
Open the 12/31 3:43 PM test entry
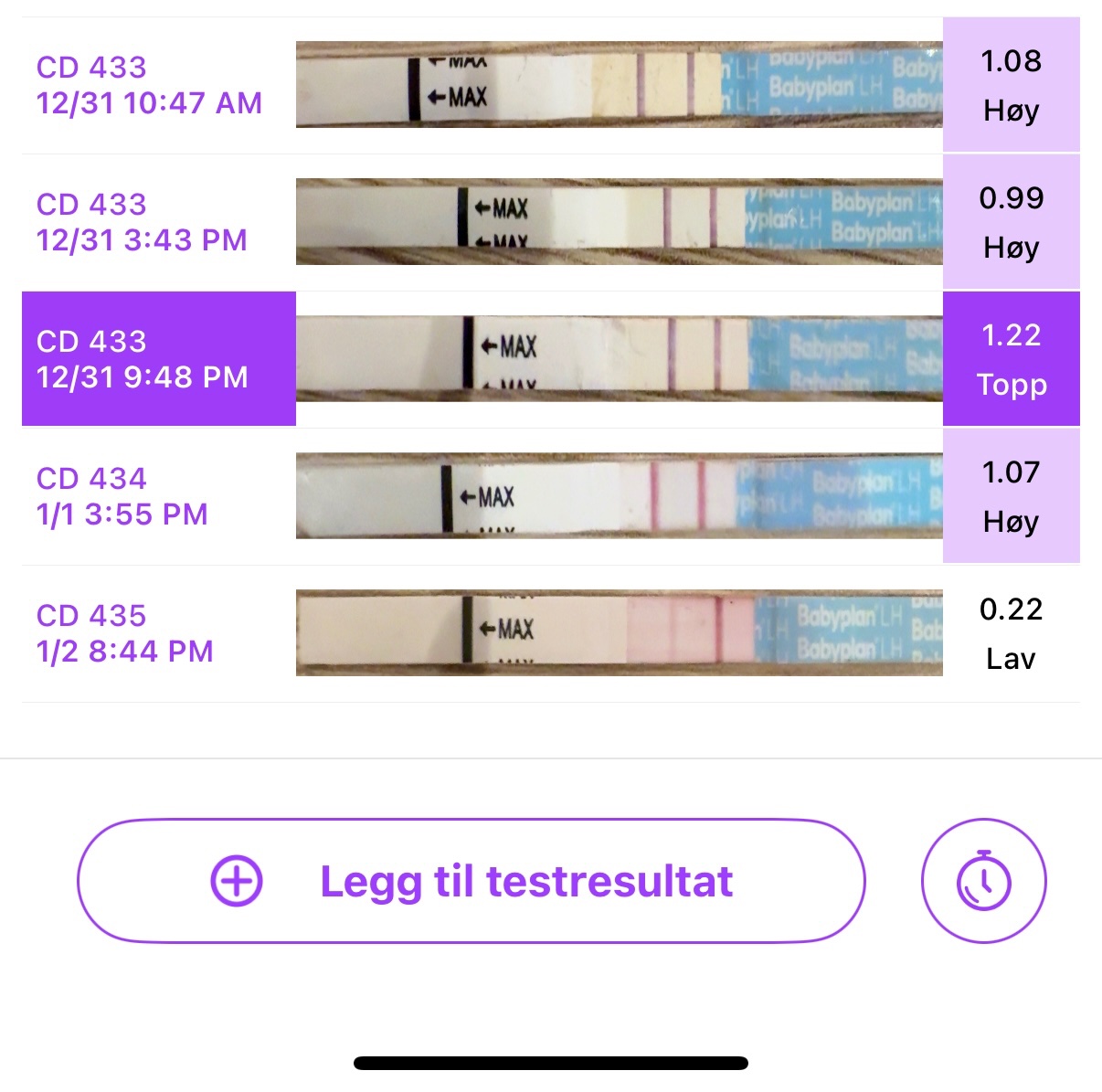(142, 222)
